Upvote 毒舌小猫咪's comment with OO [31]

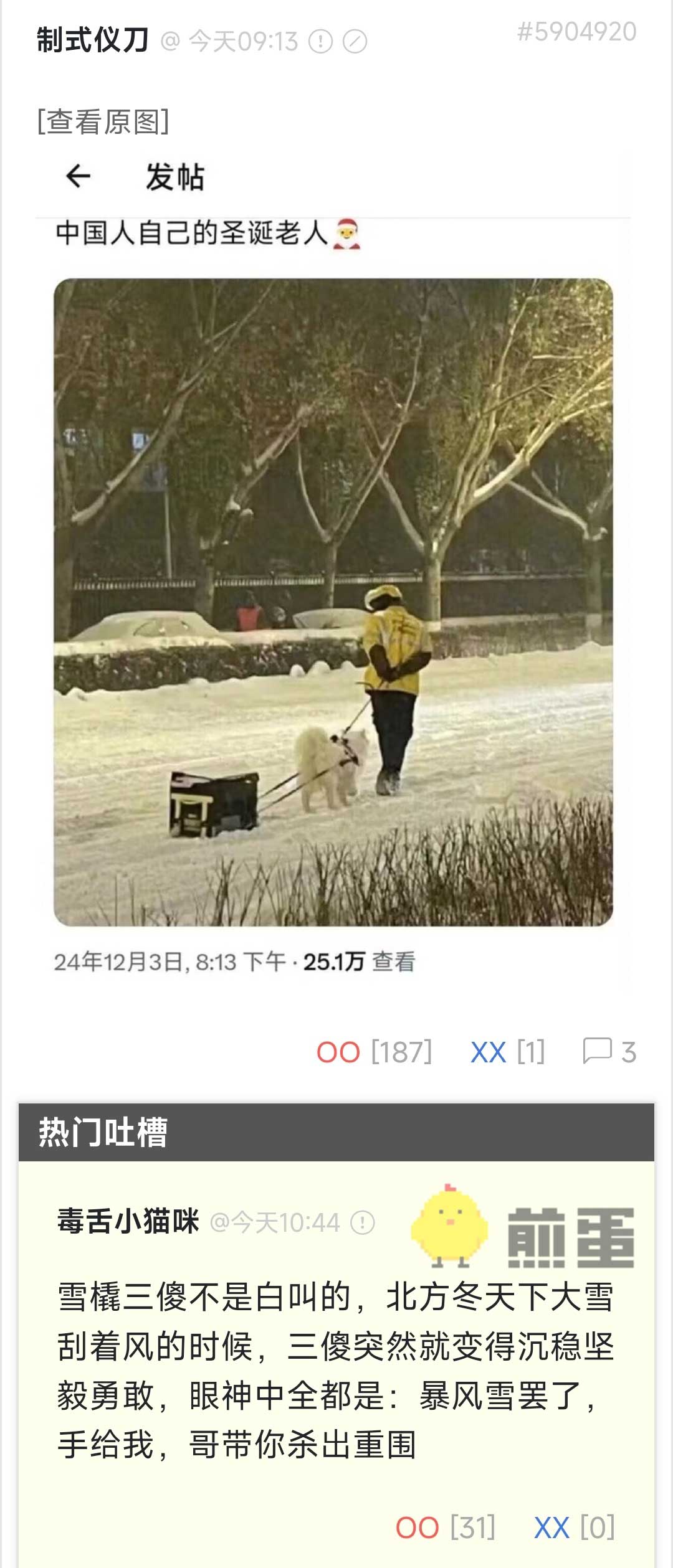[x=418, y=1528]
